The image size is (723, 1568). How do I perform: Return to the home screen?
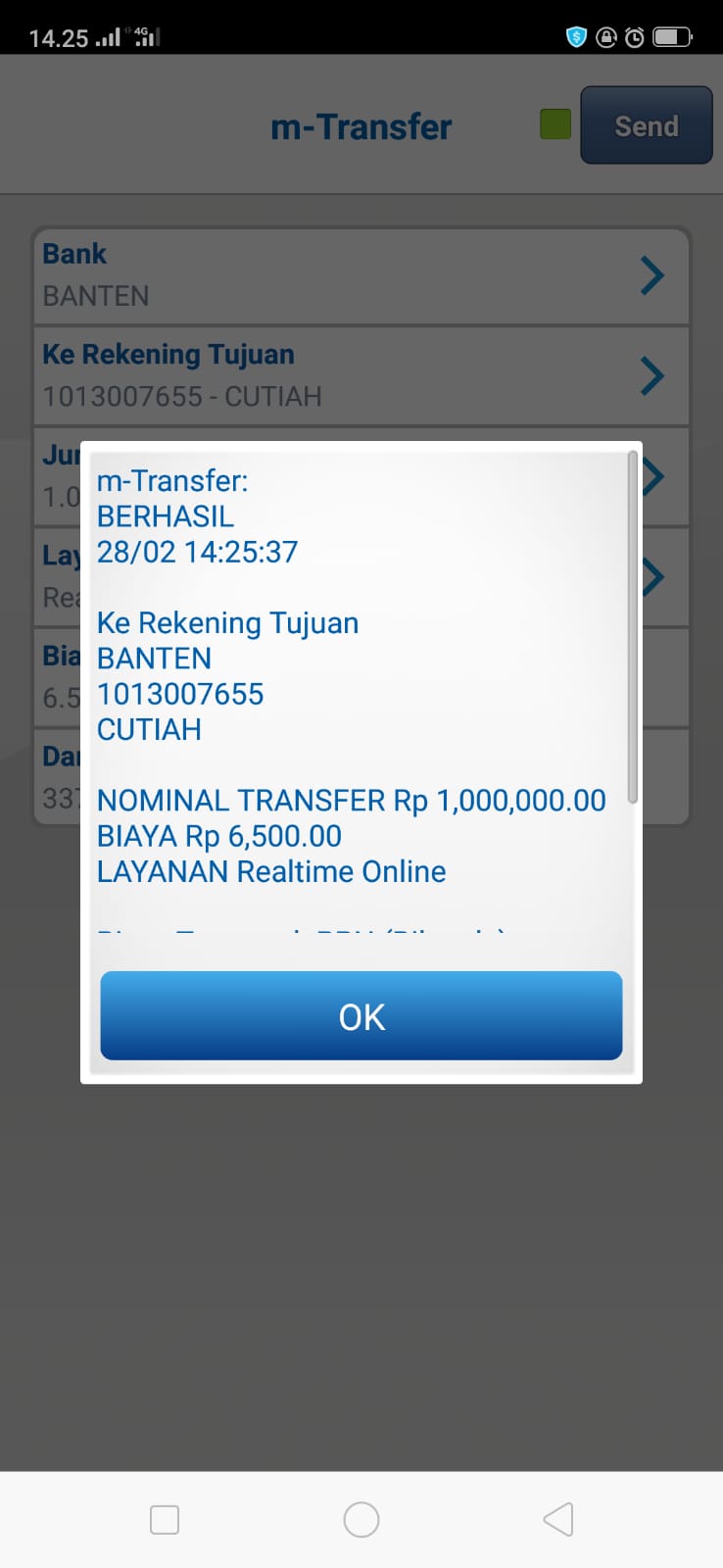(361, 1520)
